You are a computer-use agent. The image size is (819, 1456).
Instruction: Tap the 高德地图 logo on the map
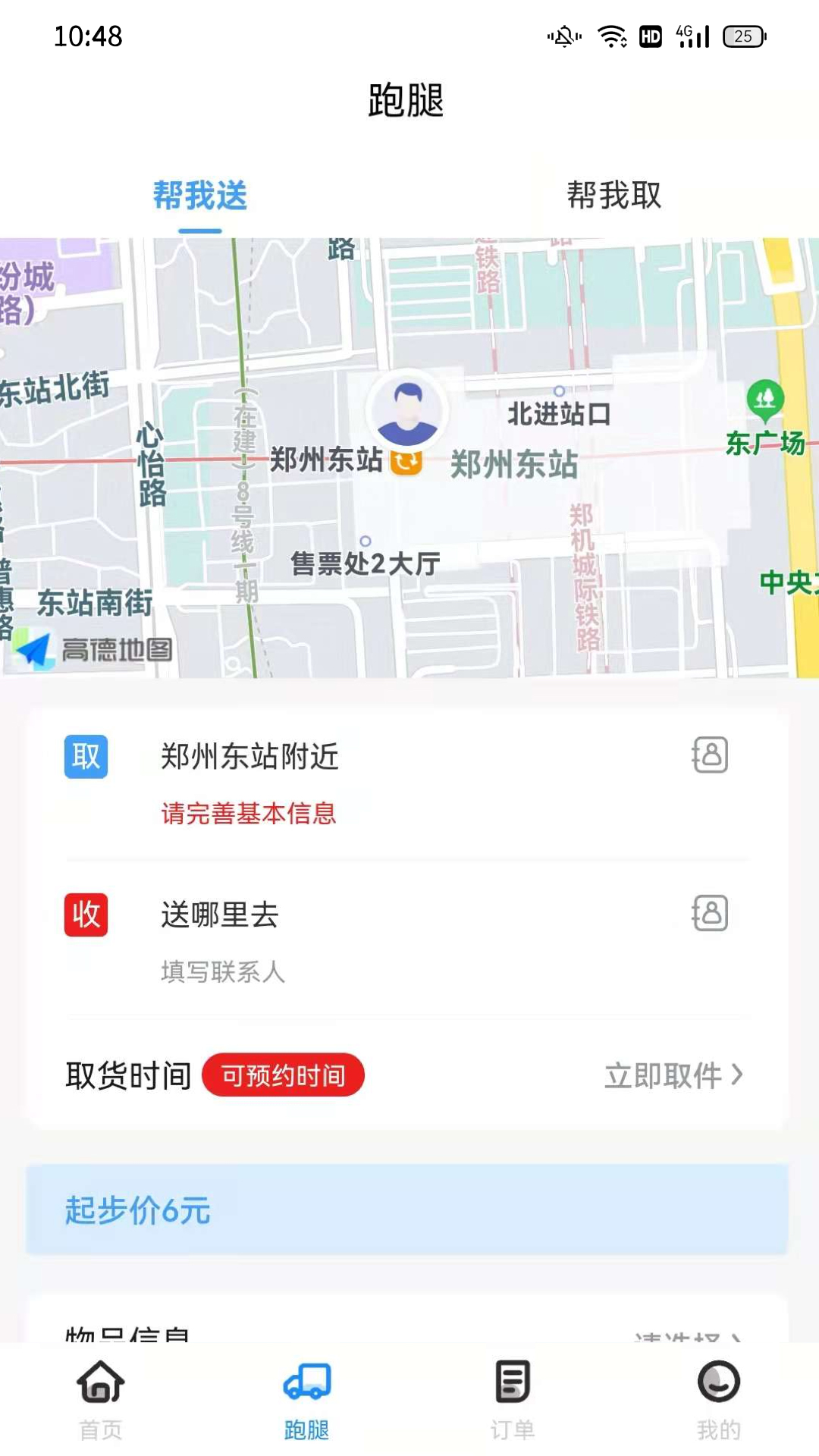pyautogui.click(x=95, y=648)
